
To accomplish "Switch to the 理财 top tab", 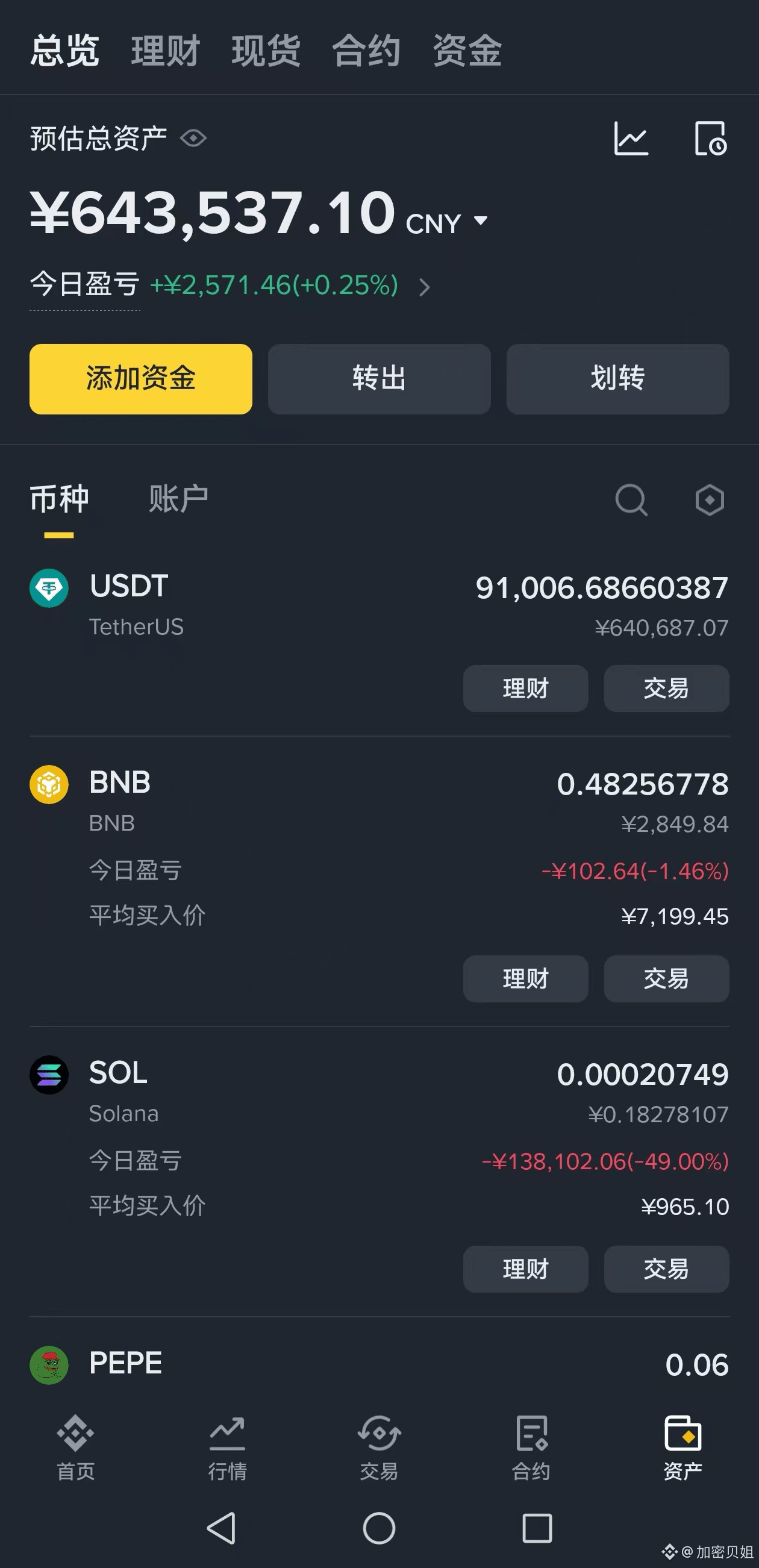I will [166, 50].
